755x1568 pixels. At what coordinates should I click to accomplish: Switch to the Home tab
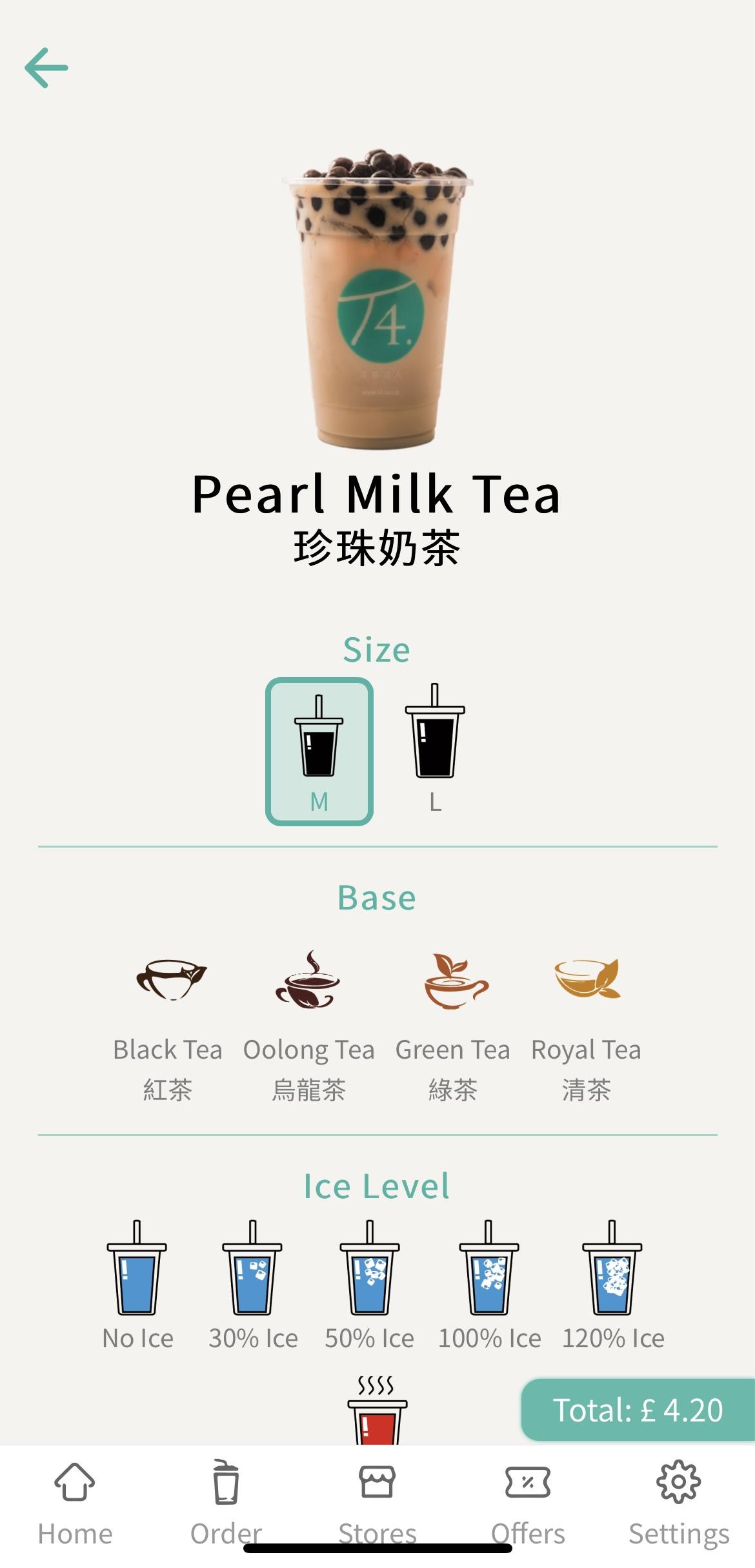click(x=75, y=1505)
